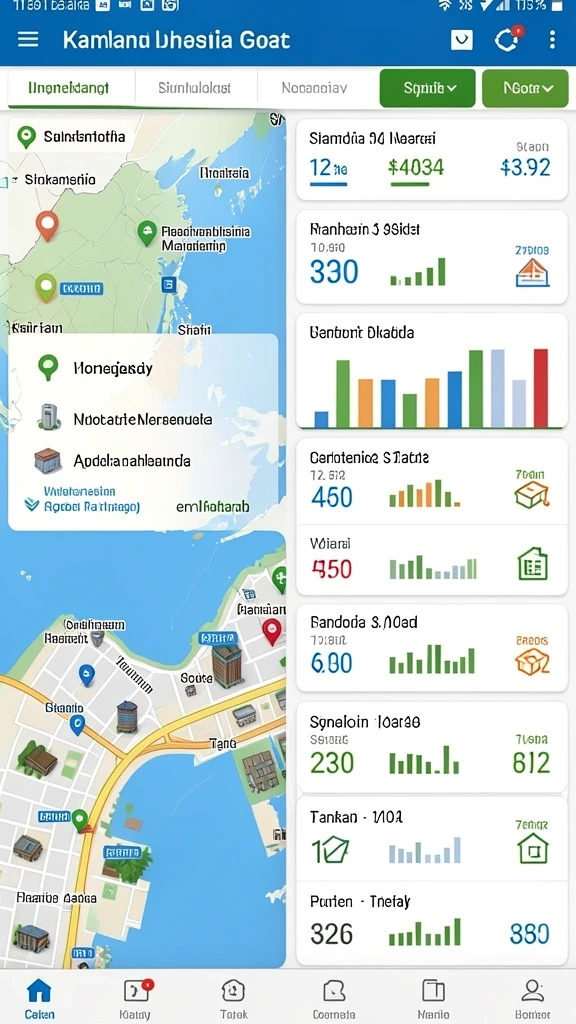The image size is (576, 1024).
Task: Open the Kiatay tab with red badge
Action: click(x=136, y=998)
